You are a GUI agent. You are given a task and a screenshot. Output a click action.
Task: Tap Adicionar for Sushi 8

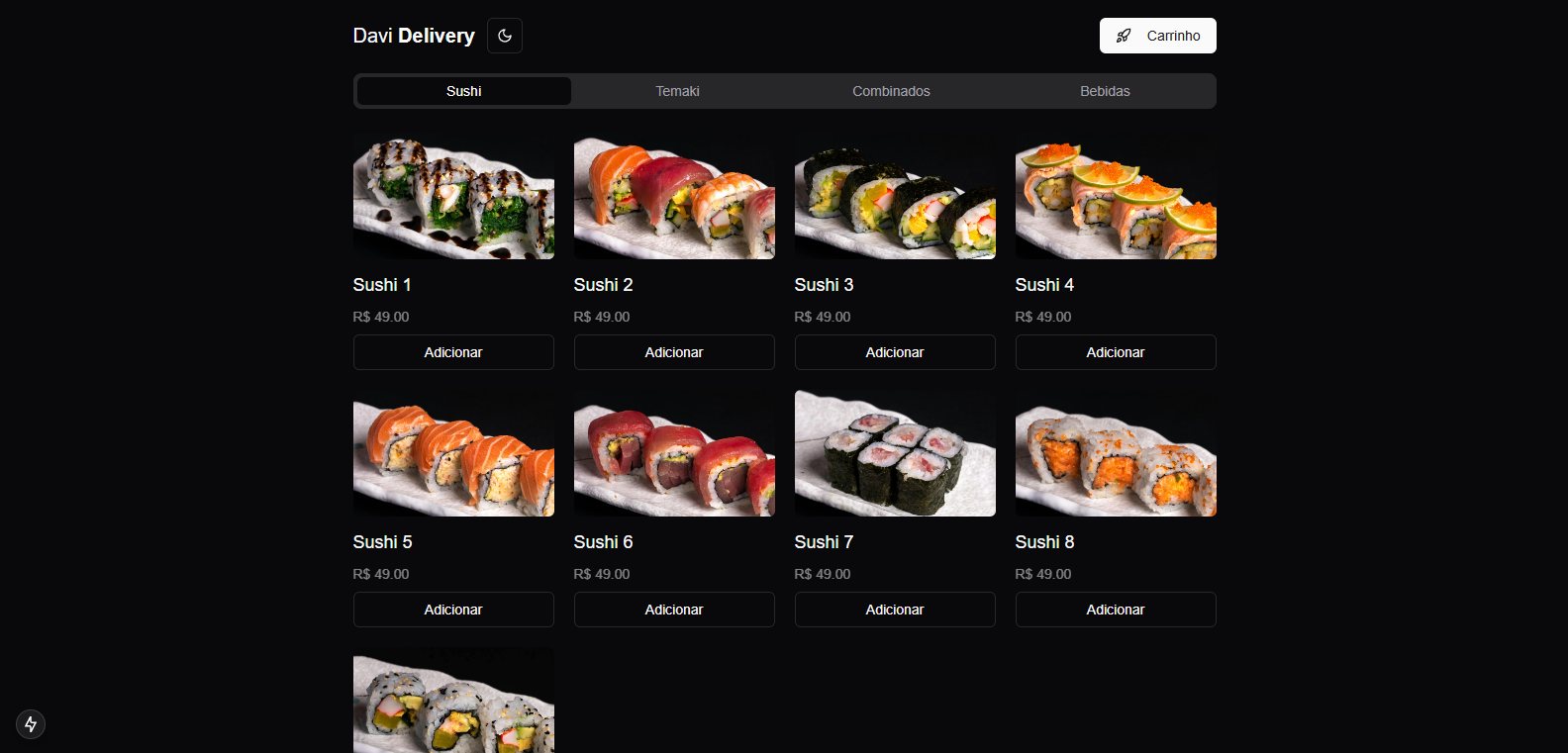pyautogui.click(x=1116, y=610)
